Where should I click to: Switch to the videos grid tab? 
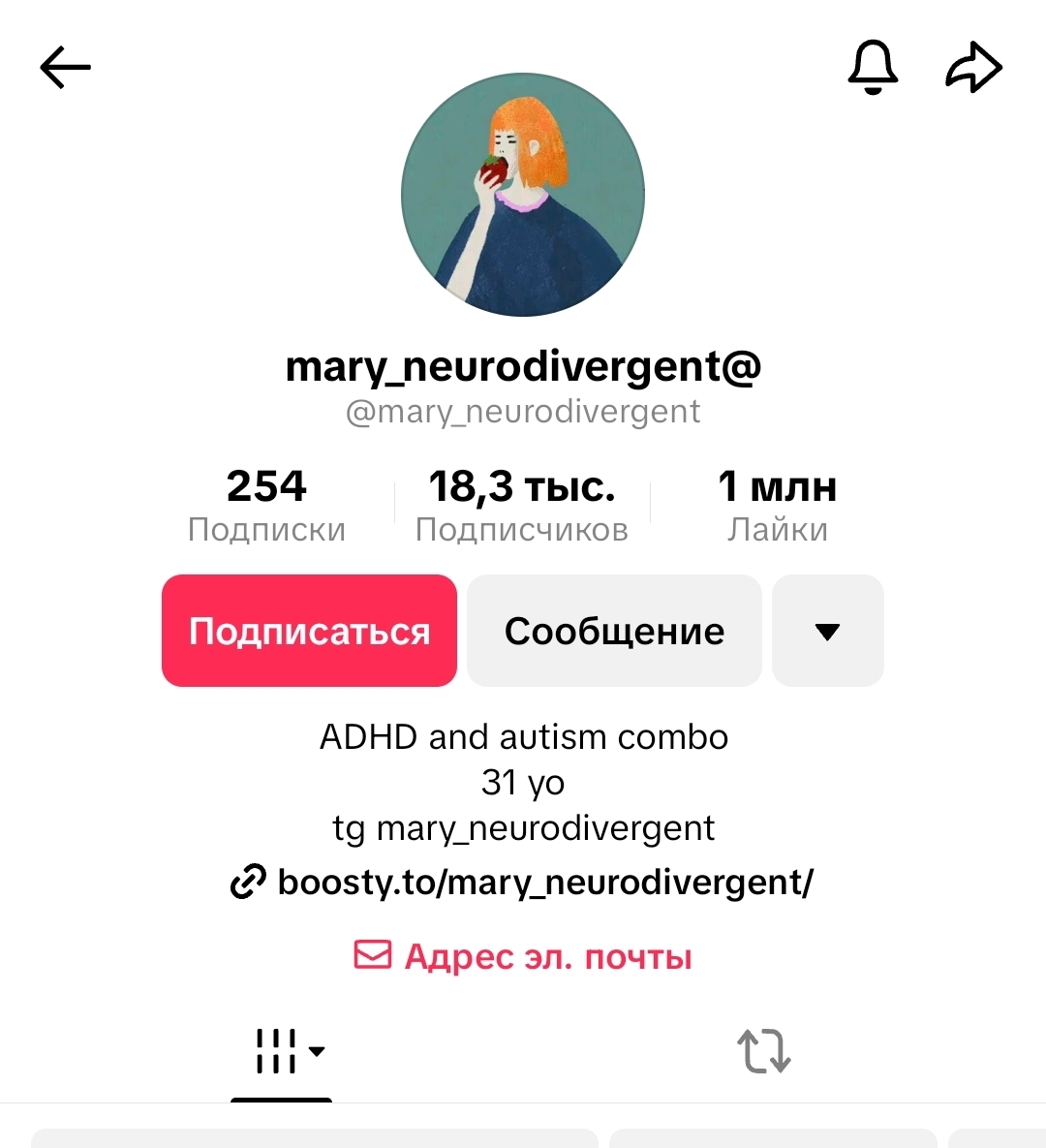(x=281, y=1051)
